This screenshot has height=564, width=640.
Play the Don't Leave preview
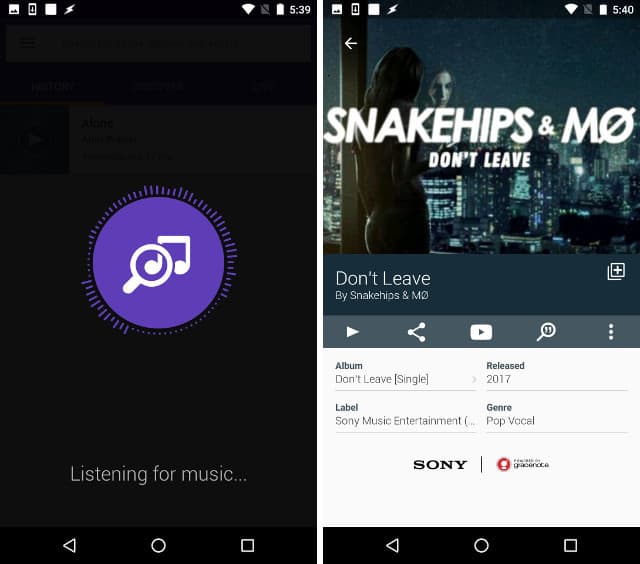click(x=352, y=332)
